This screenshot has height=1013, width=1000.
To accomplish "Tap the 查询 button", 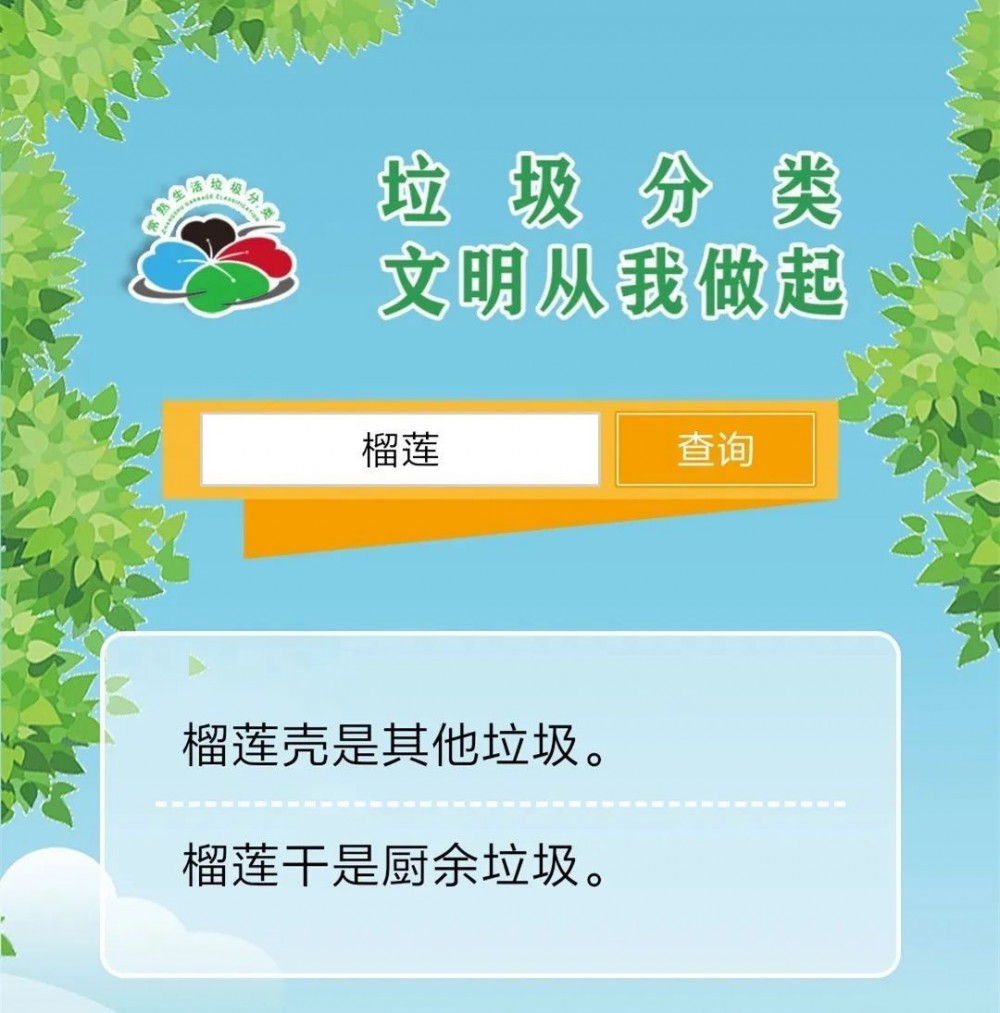I will 715,450.
